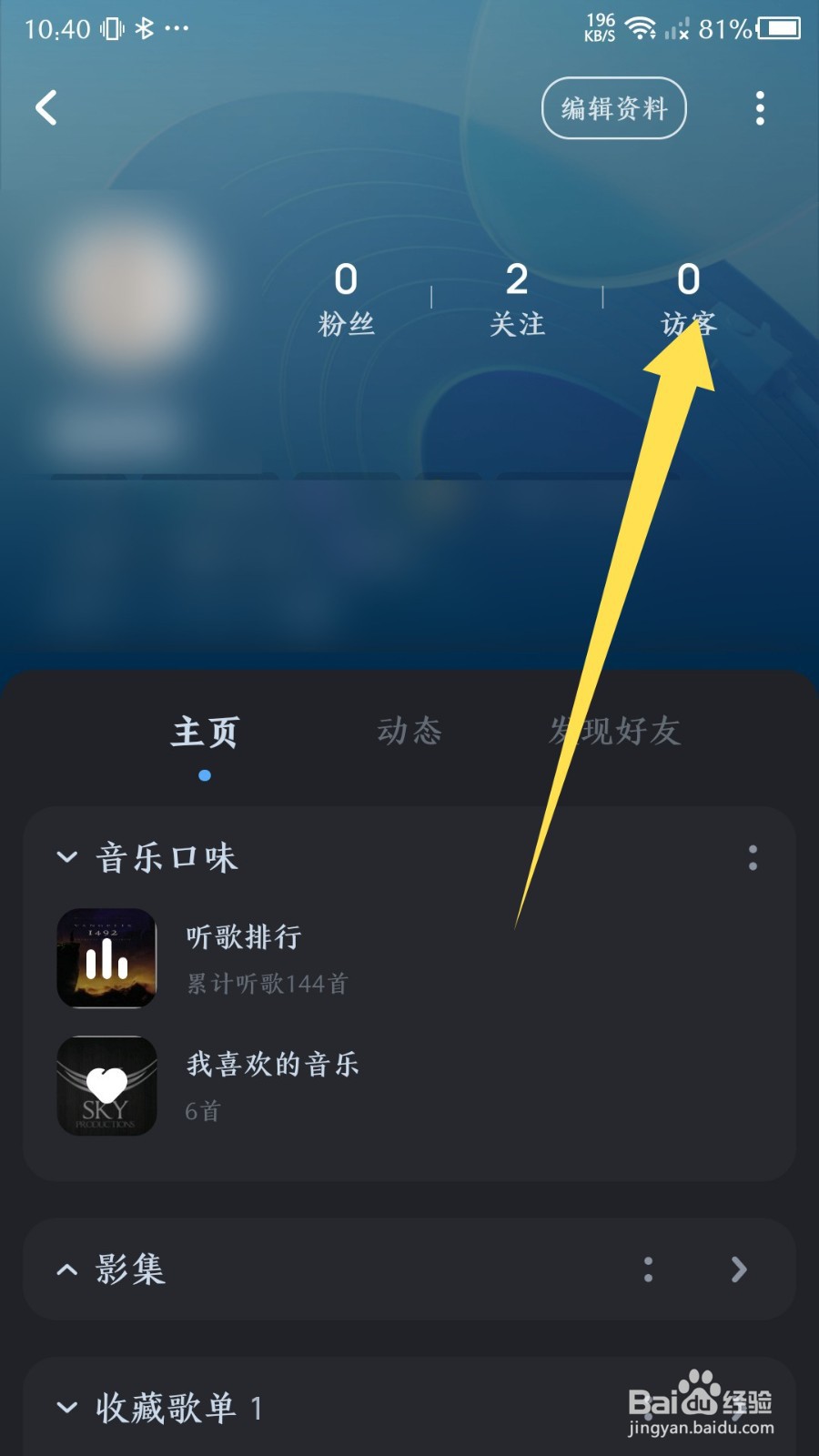Tap the back arrow to leave profile
The image size is (819, 1456).
point(45,107)
